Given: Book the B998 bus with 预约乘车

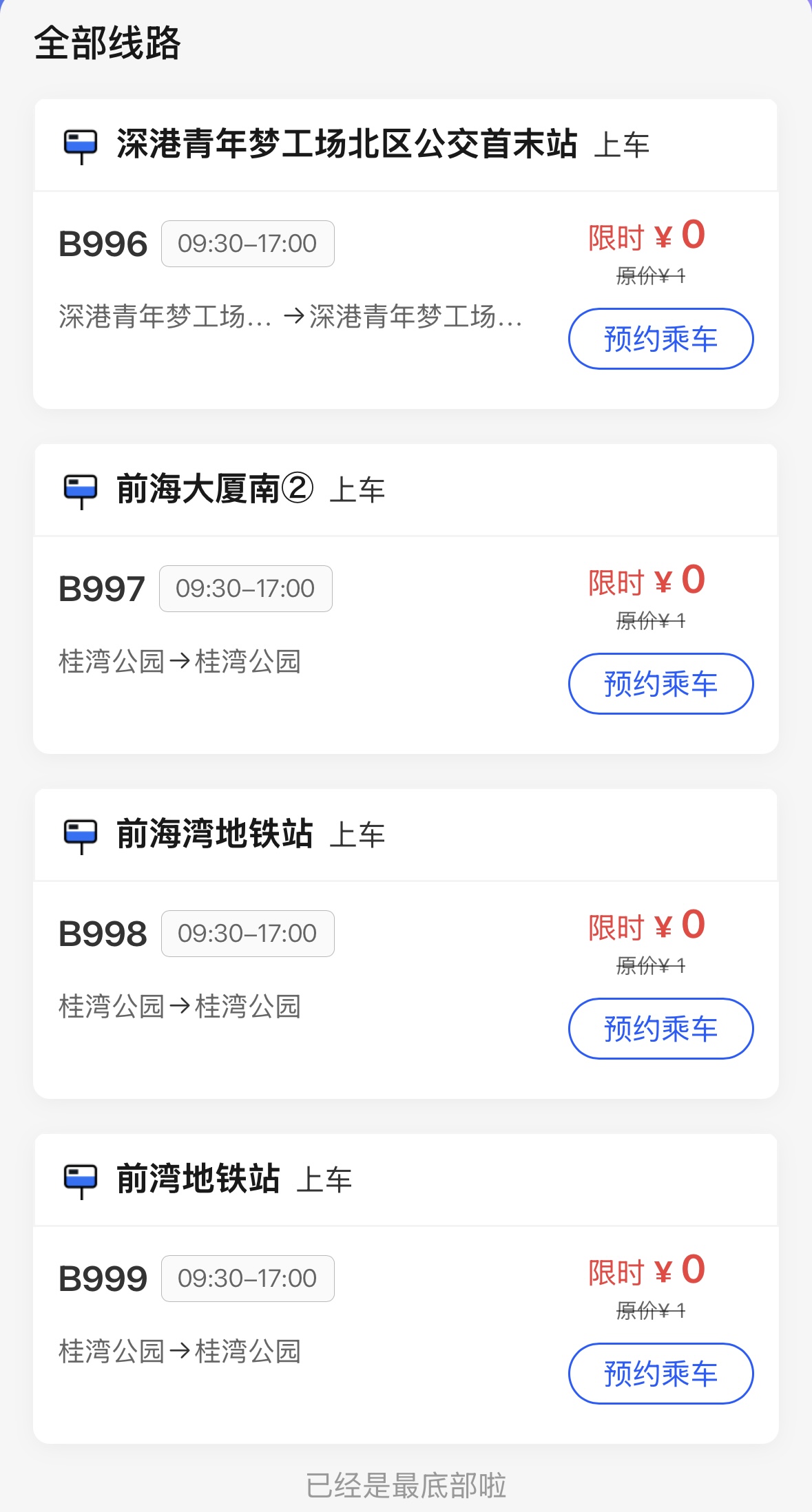Looking at the screenshot, I should tap(660, 1029).
